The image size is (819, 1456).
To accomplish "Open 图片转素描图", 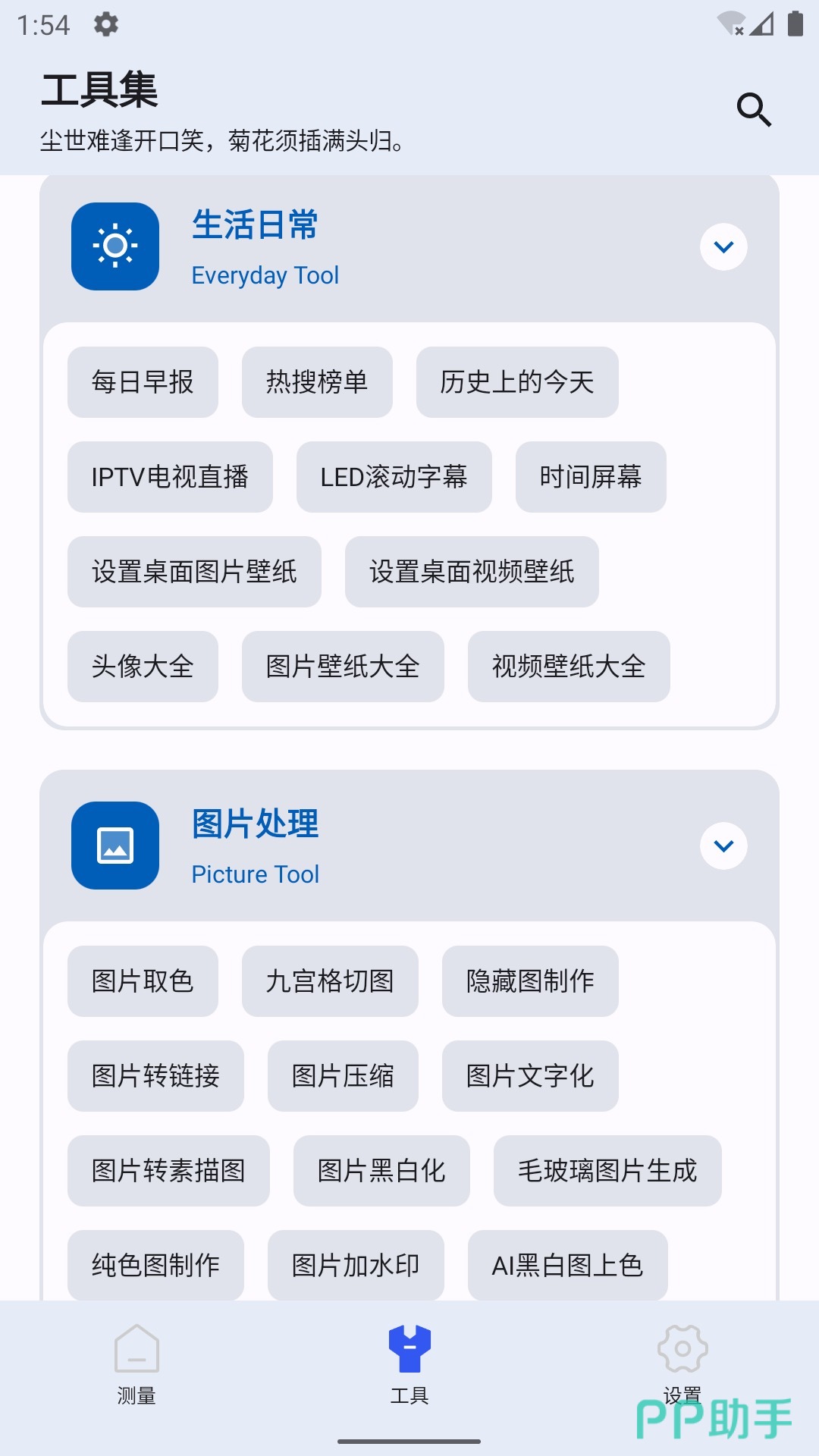I will click(168, 1171).
